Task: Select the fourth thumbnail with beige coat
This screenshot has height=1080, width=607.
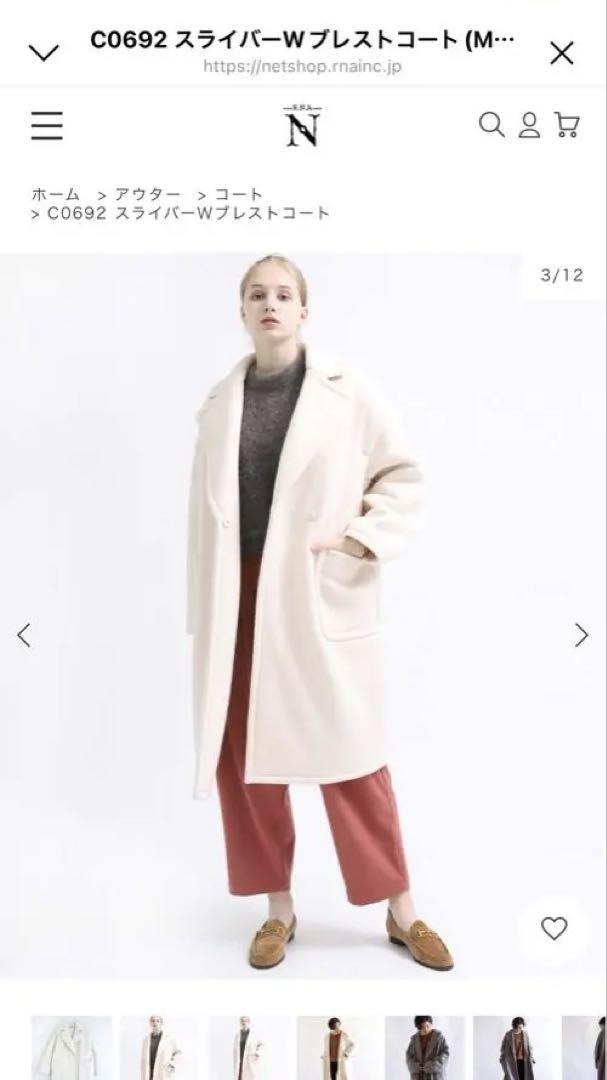Action: pyautogui.click(x=337, y=1048)
